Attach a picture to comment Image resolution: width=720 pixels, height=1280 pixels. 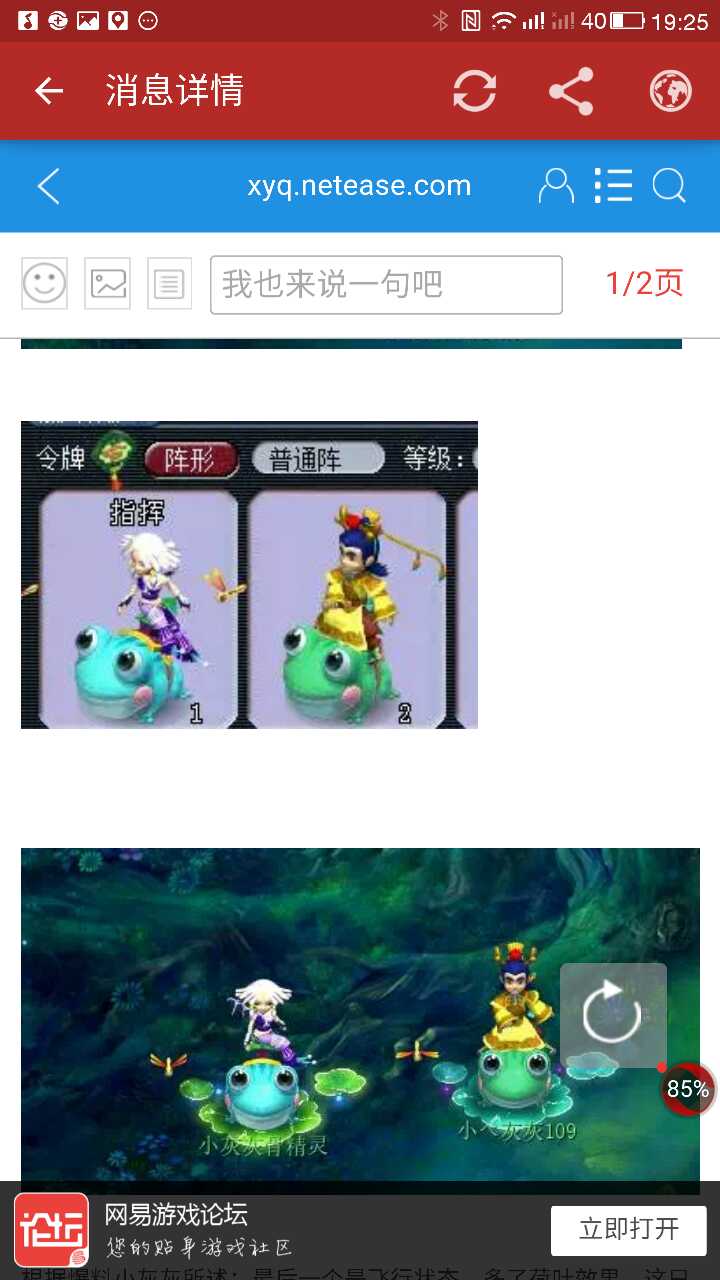point(107,284)
